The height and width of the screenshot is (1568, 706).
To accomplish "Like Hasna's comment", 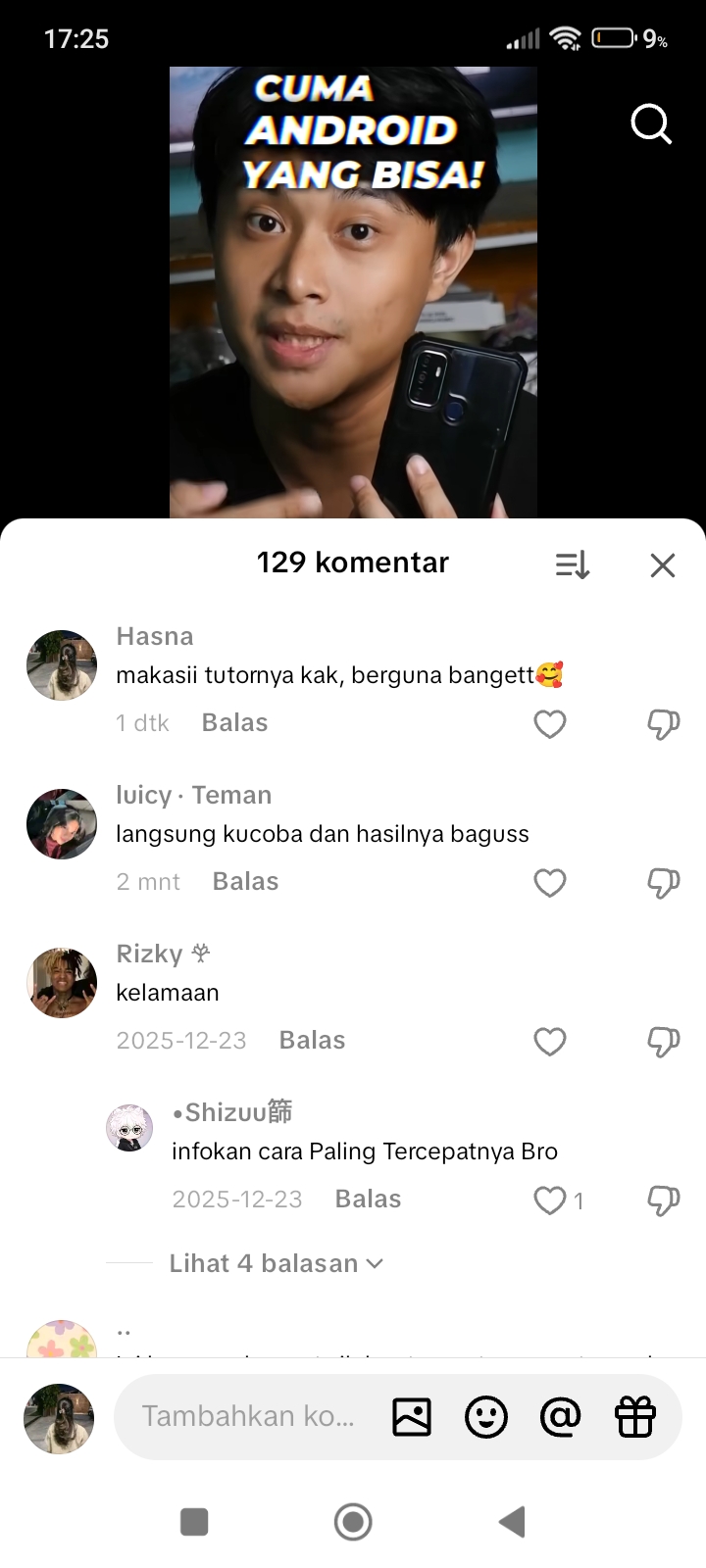I will [x=550, y=724].
